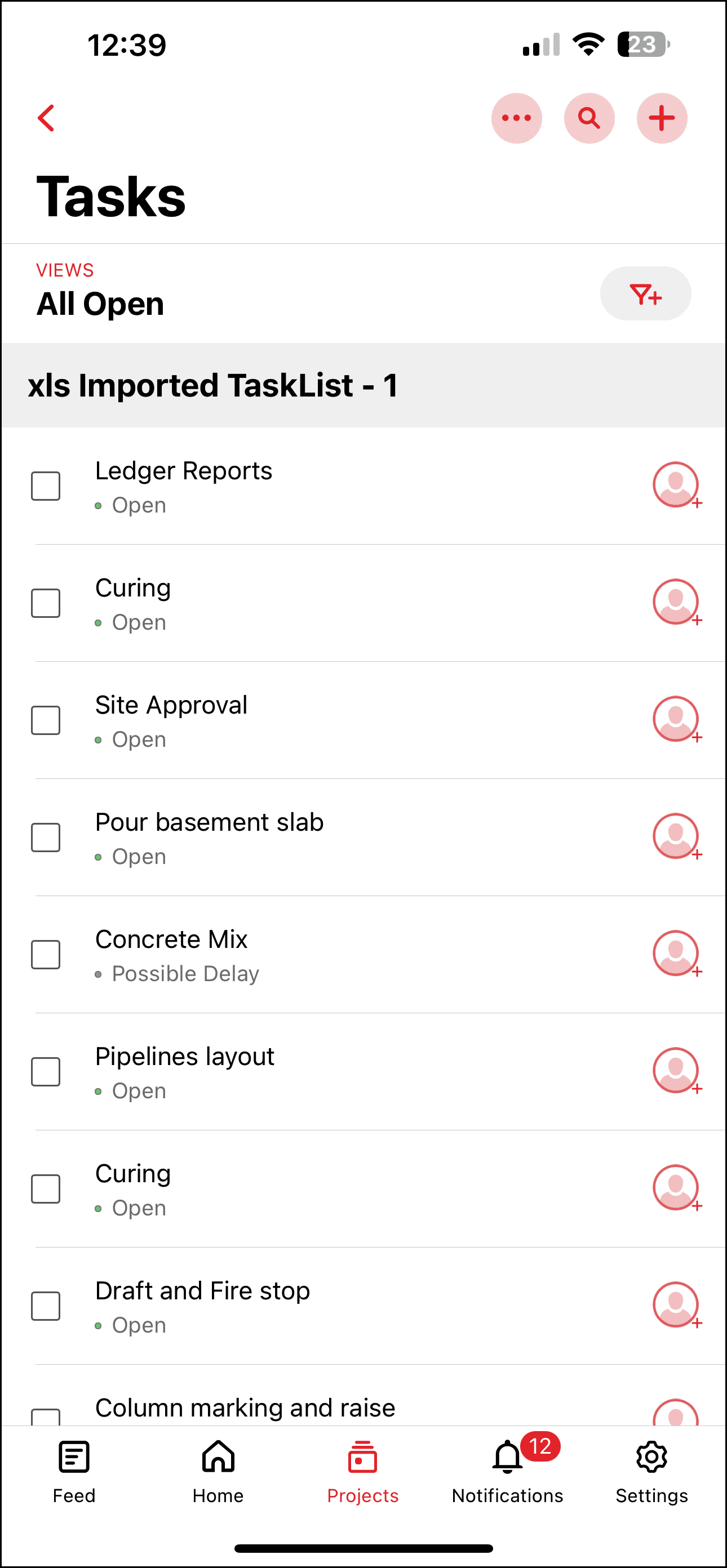Assign a user to Site Approval

(676, 719)
